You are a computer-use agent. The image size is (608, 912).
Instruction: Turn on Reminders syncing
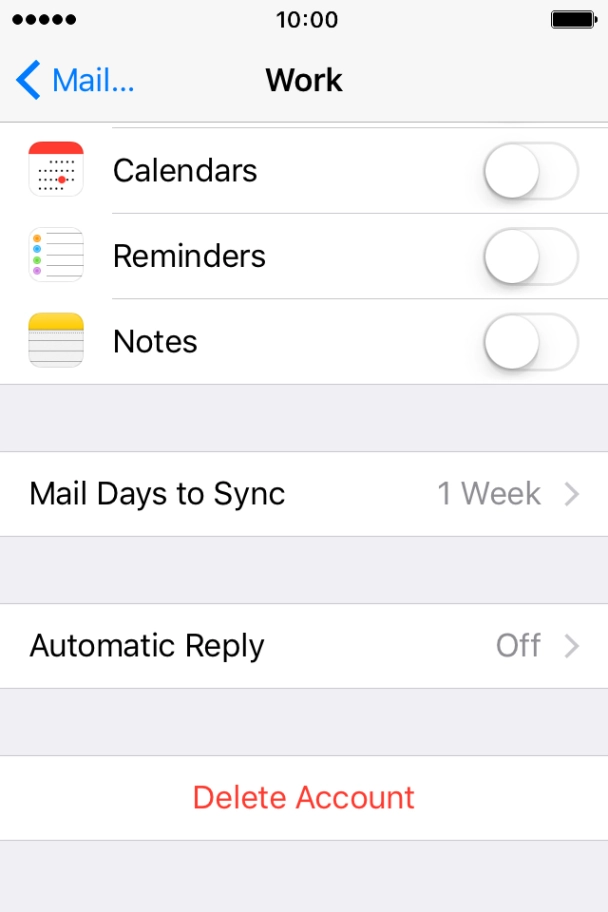click(530, 256)
